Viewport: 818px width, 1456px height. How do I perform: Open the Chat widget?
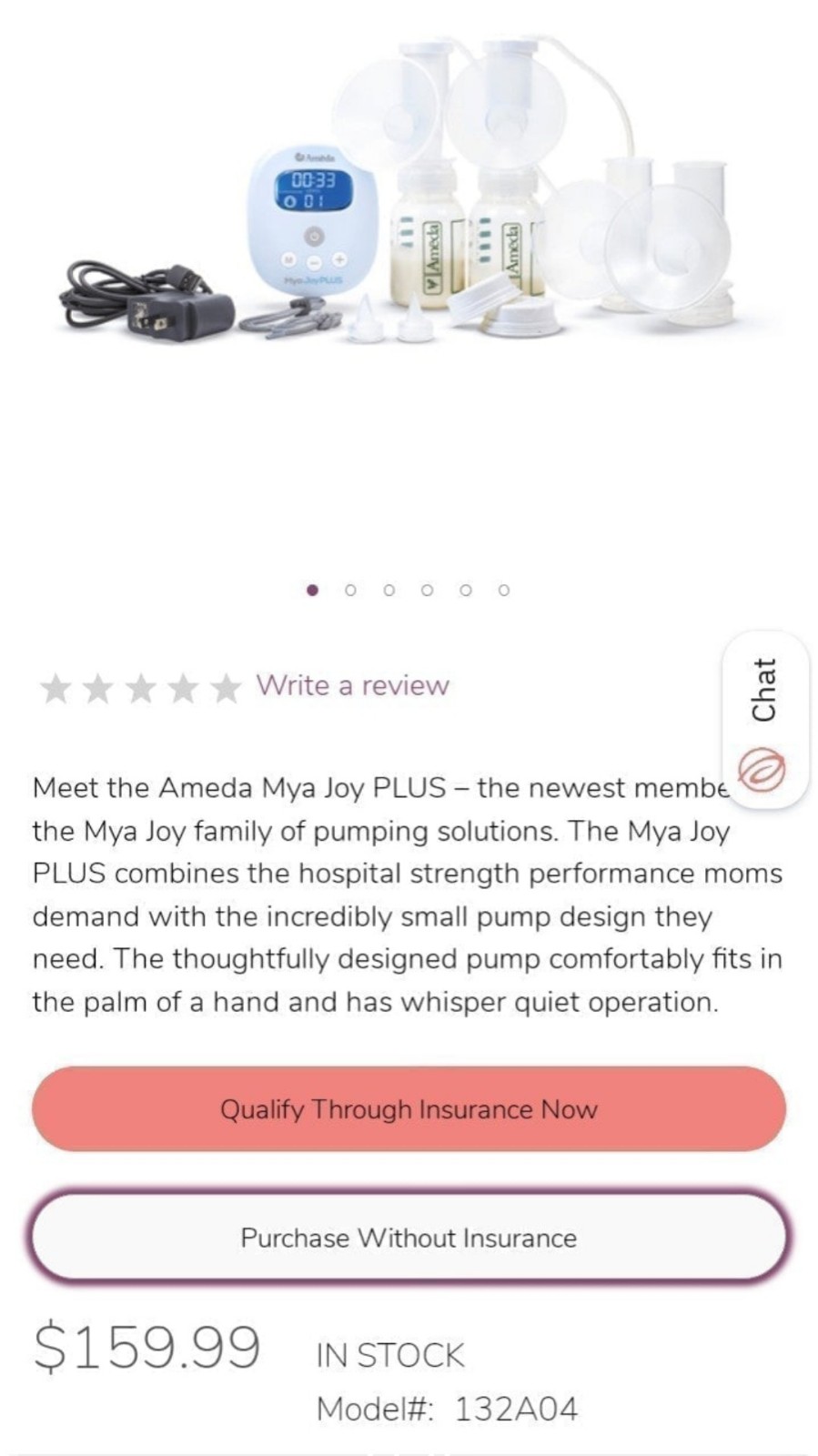click(764, 719)
